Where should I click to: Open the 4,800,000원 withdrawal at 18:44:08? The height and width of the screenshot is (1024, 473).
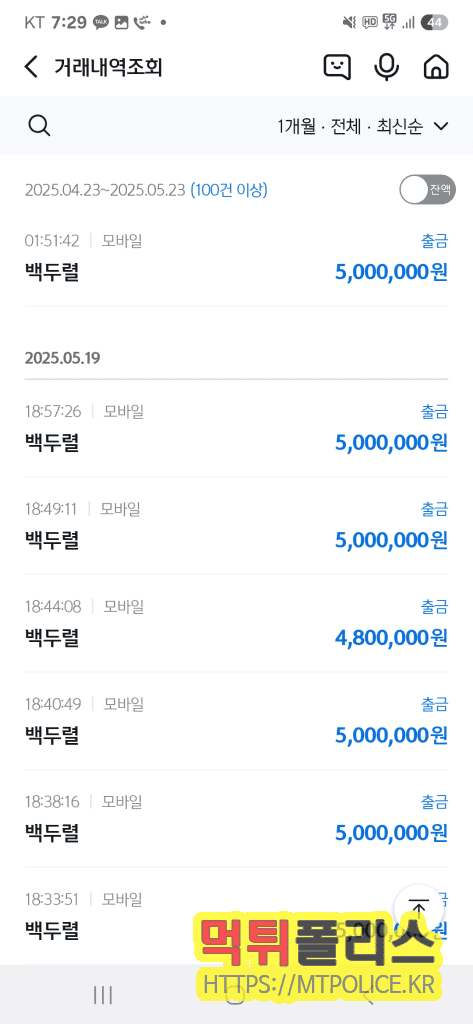tap(236, 623)
